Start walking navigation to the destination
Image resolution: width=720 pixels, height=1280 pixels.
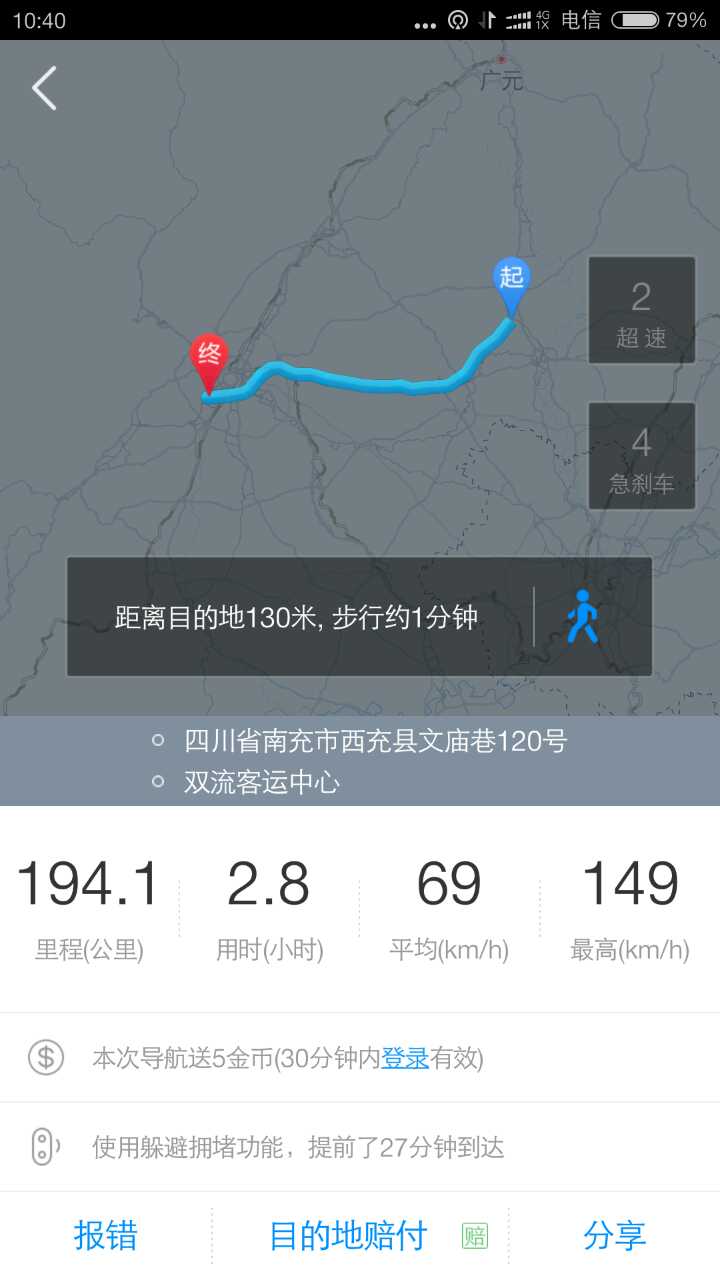click(x=583, y=617)
